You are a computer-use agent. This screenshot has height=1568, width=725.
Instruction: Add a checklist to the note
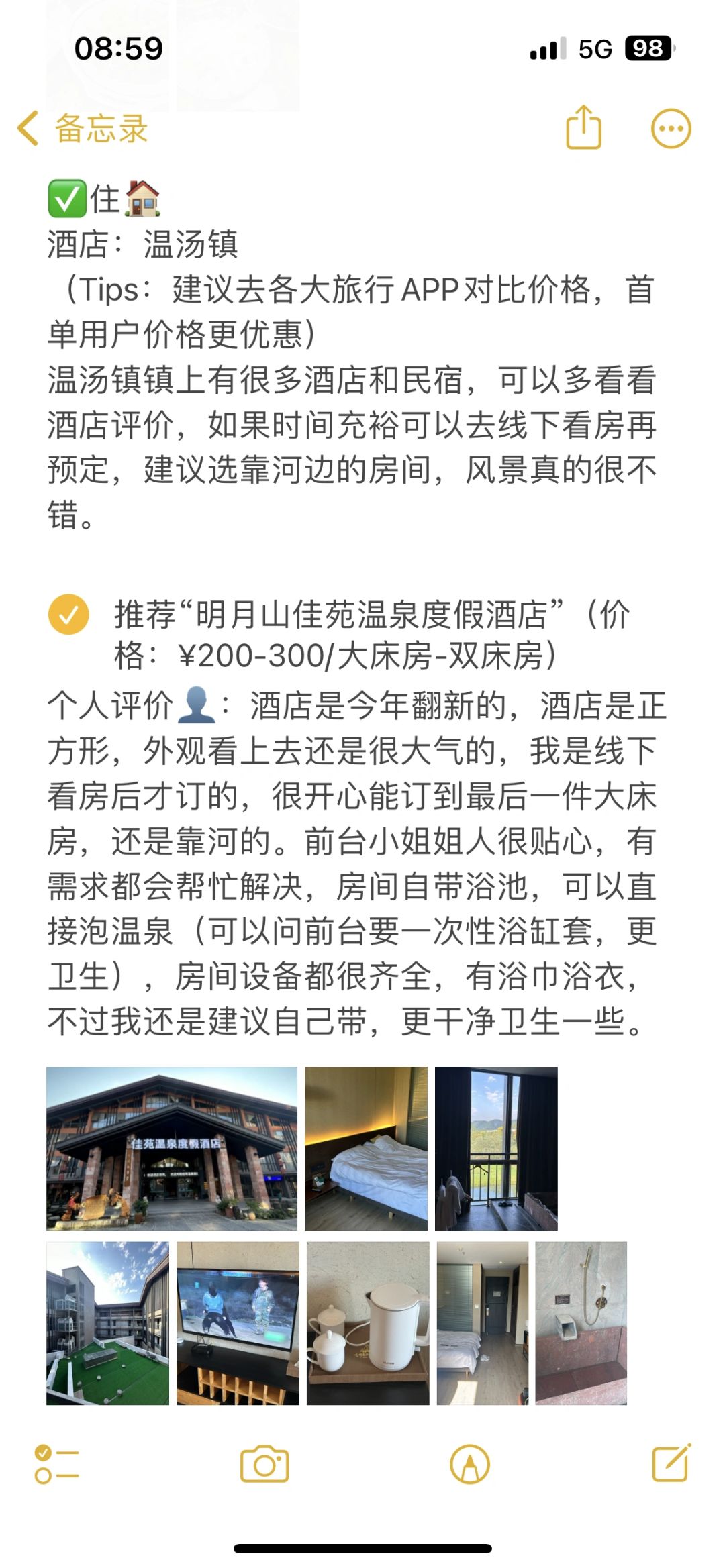coord(56,1463)
